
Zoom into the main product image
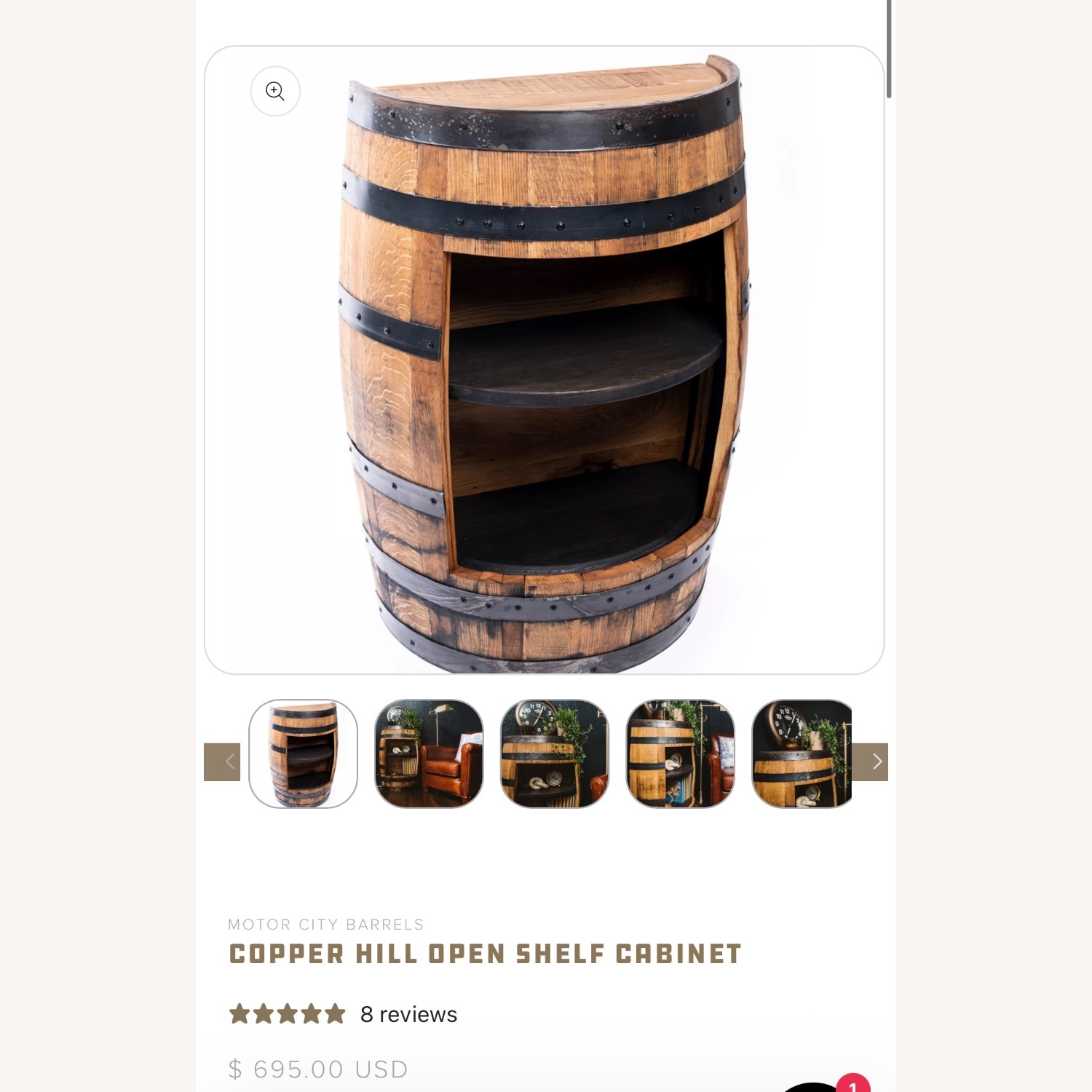[x=275, y=91]
